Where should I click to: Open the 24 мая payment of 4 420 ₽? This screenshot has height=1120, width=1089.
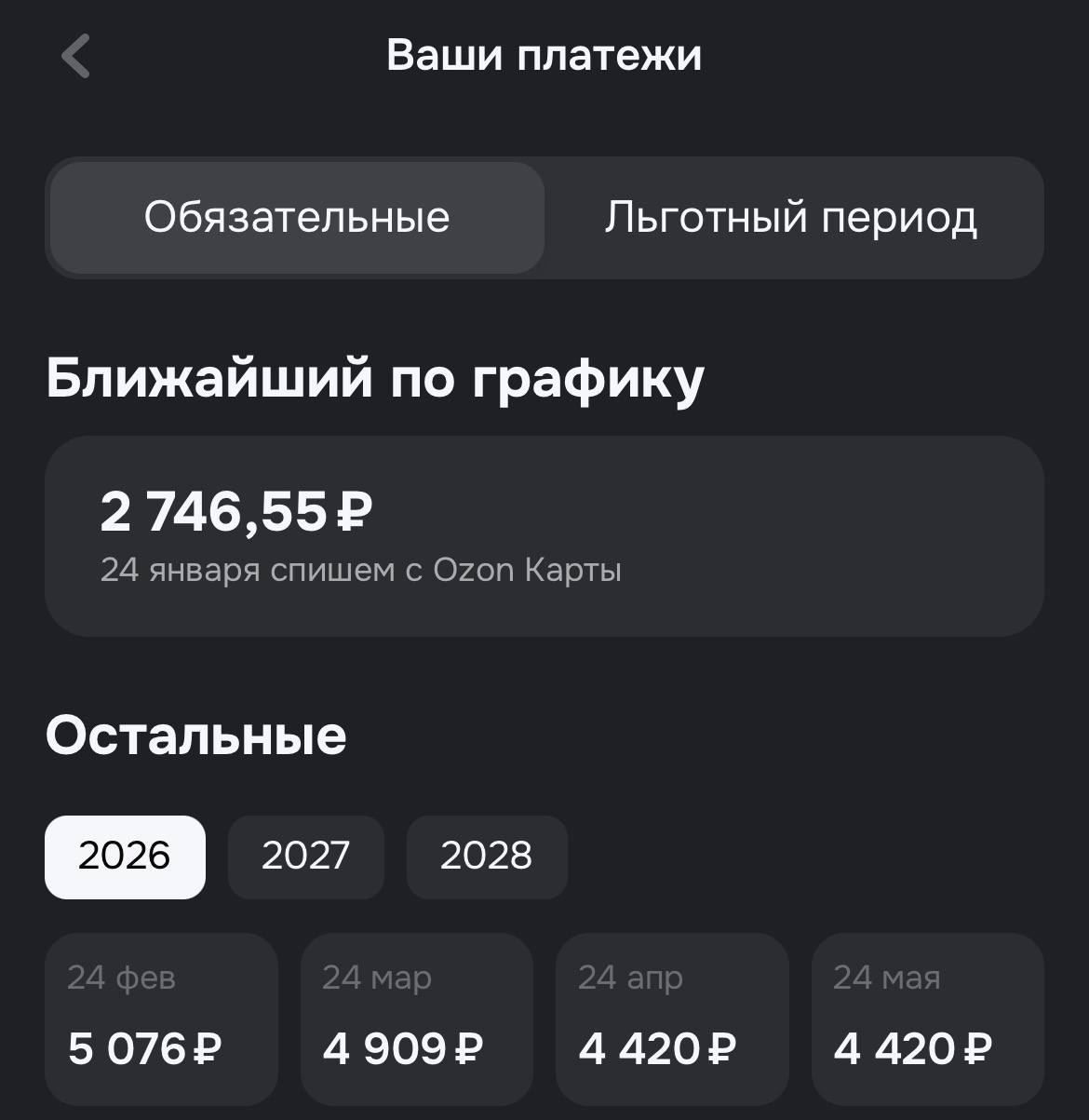point(926,1019)
